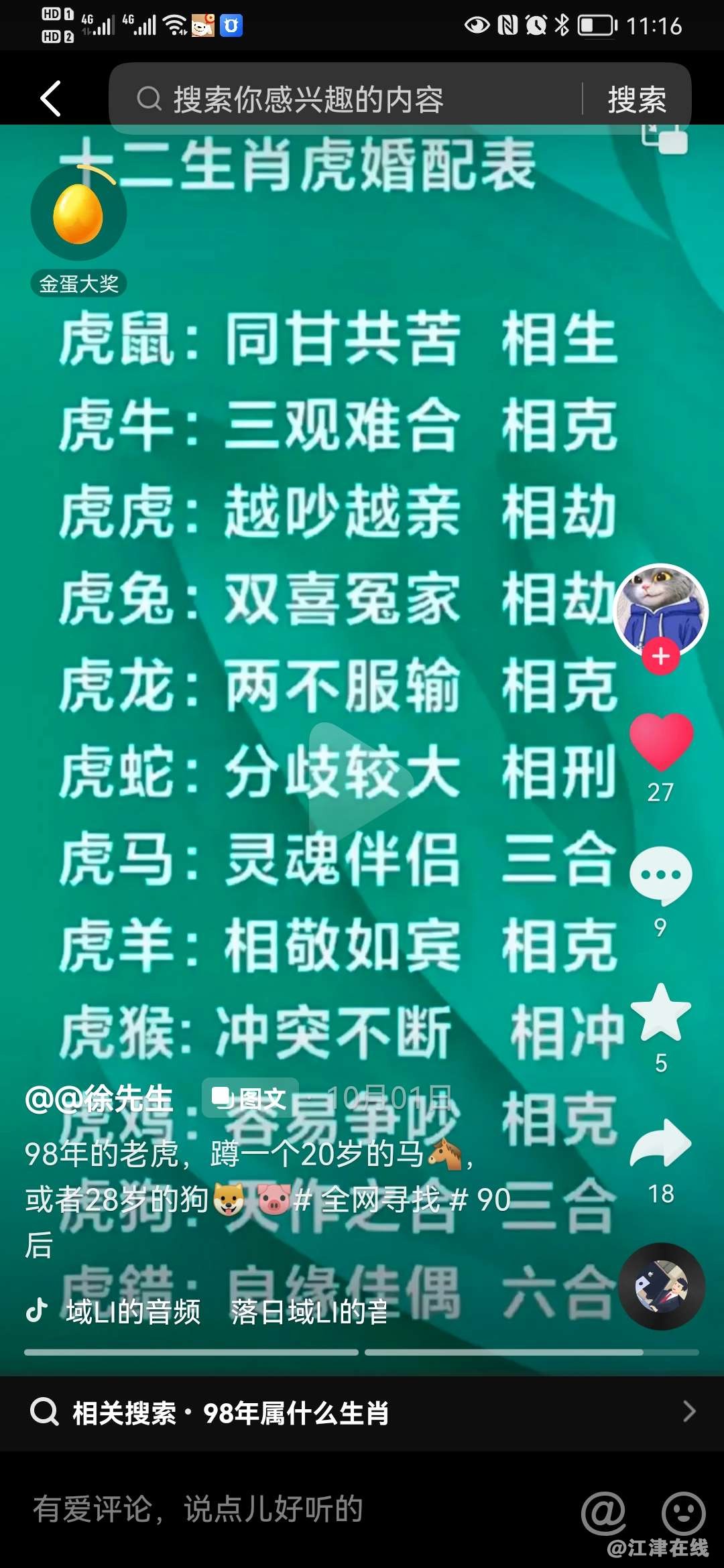Open the emoji picker in comment bar

(683, 1512)
